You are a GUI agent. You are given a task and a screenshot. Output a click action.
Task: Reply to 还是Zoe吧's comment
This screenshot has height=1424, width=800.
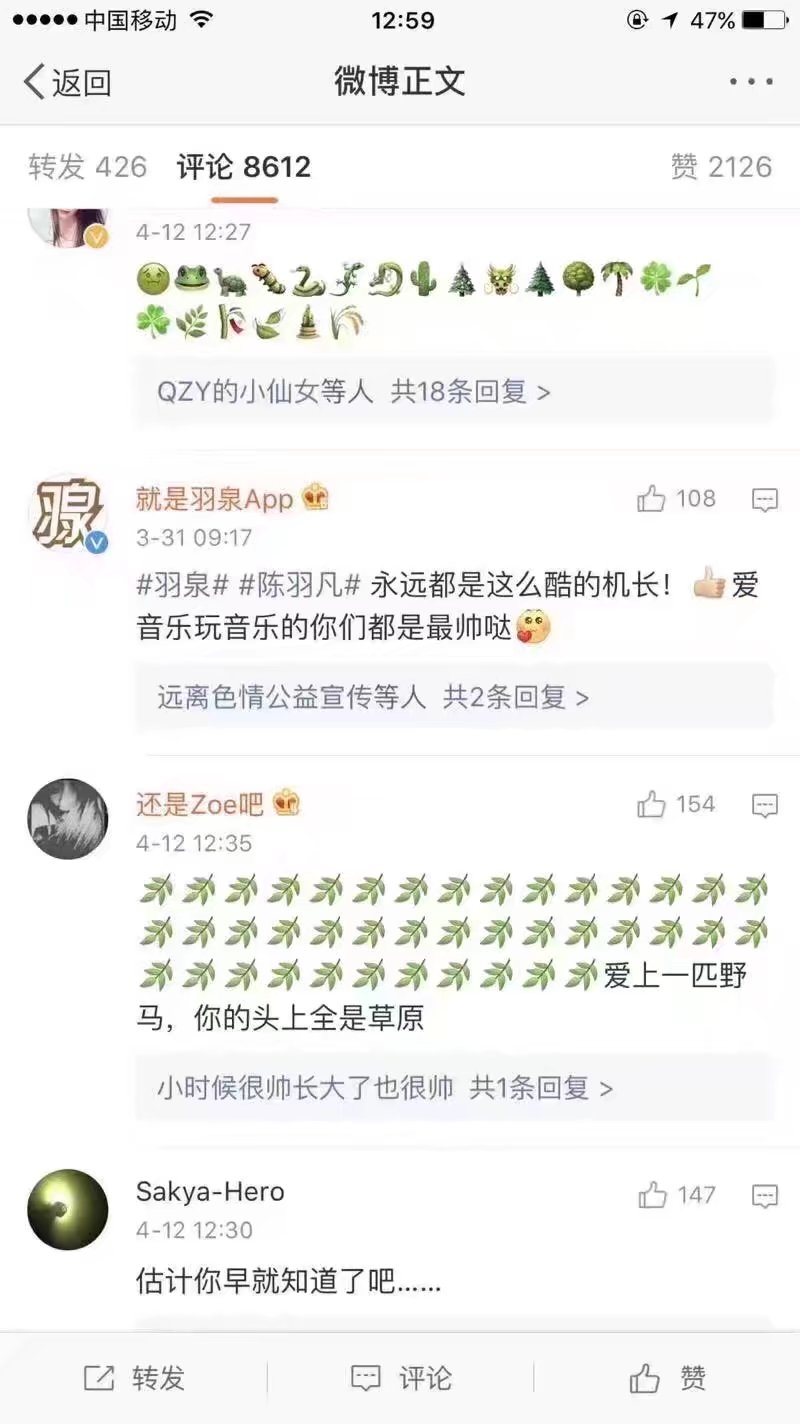[765, 806]
